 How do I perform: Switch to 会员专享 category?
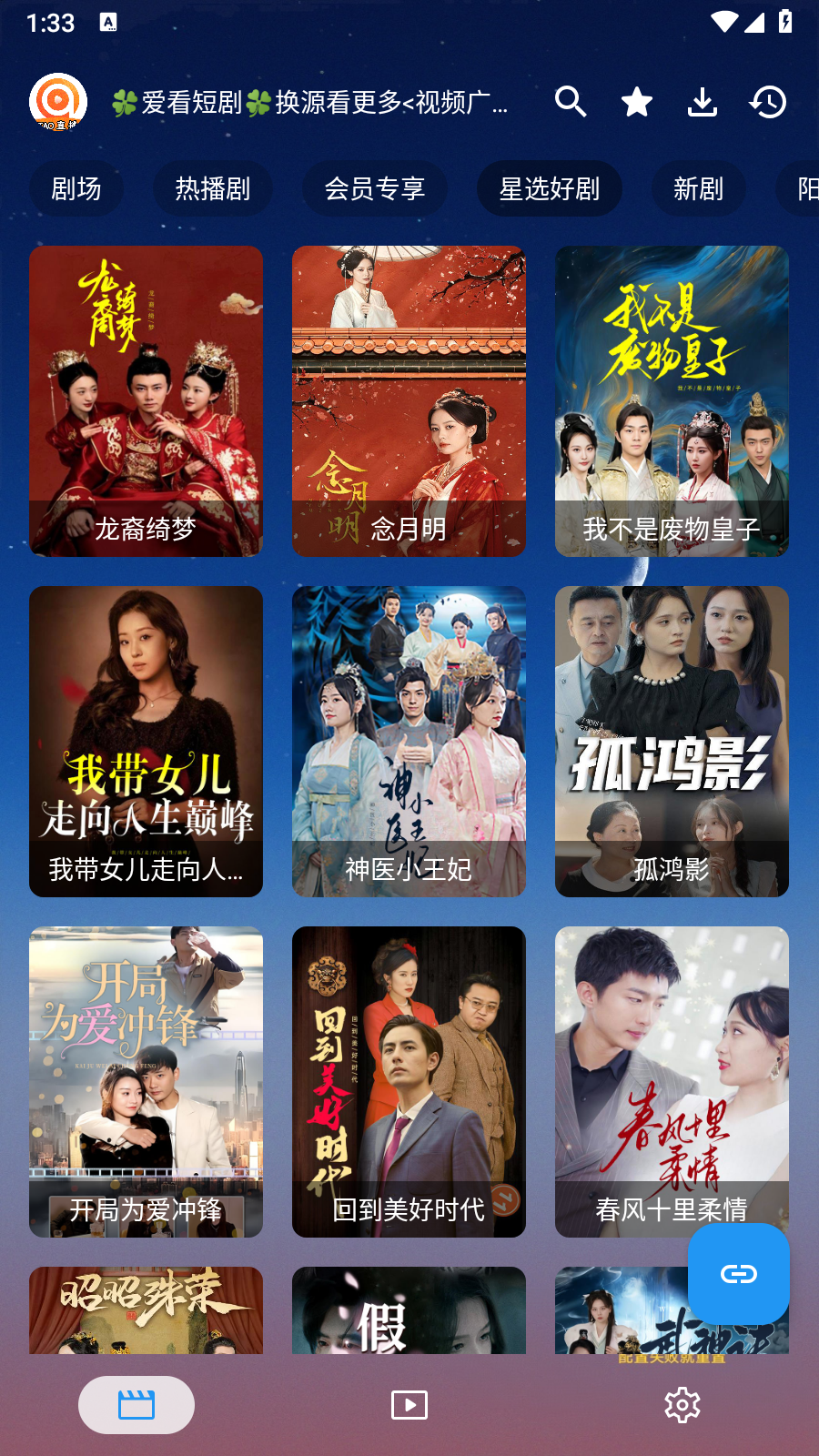pos(375,189)
